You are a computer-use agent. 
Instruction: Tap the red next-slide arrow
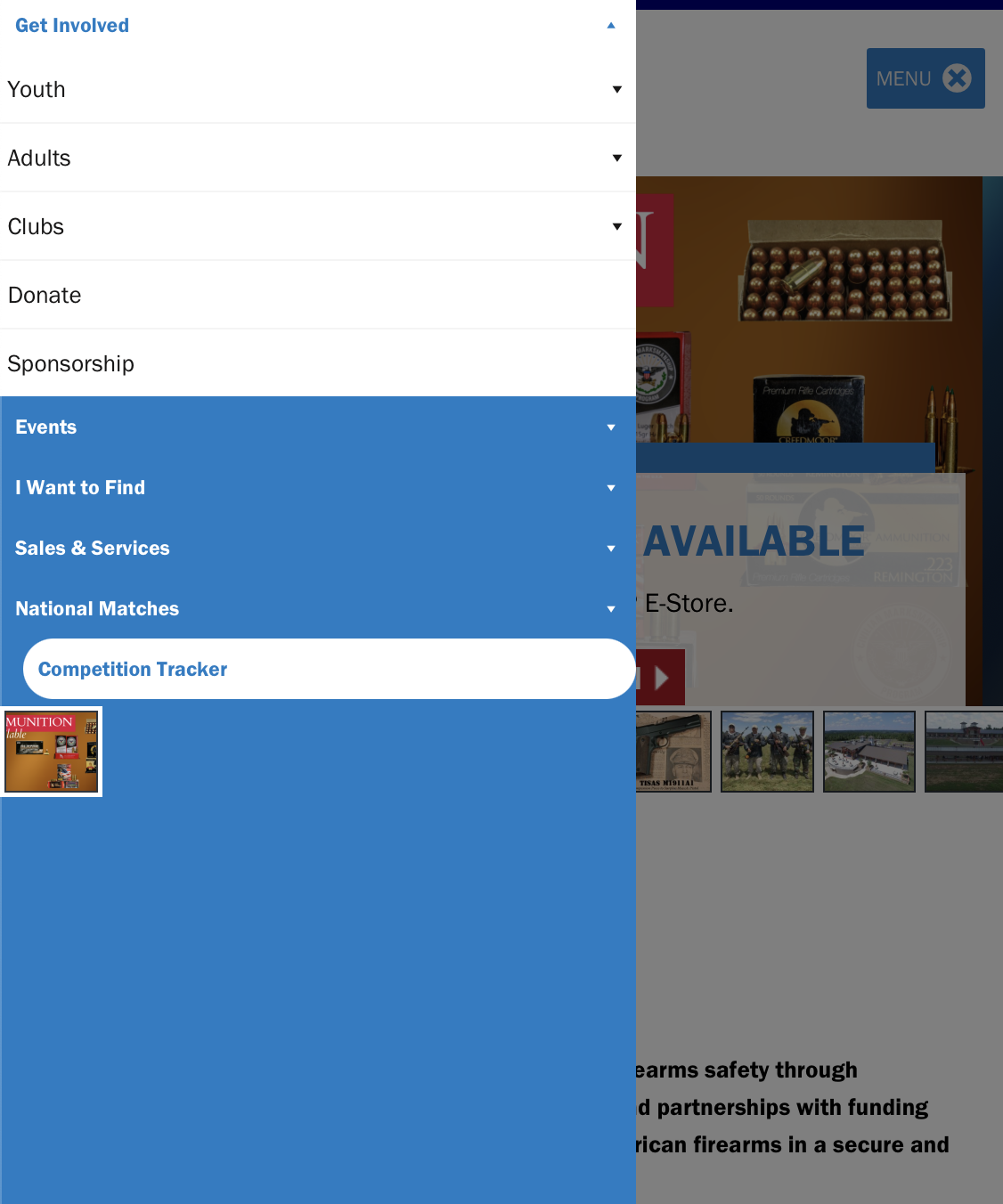click(x=662, y=678)
